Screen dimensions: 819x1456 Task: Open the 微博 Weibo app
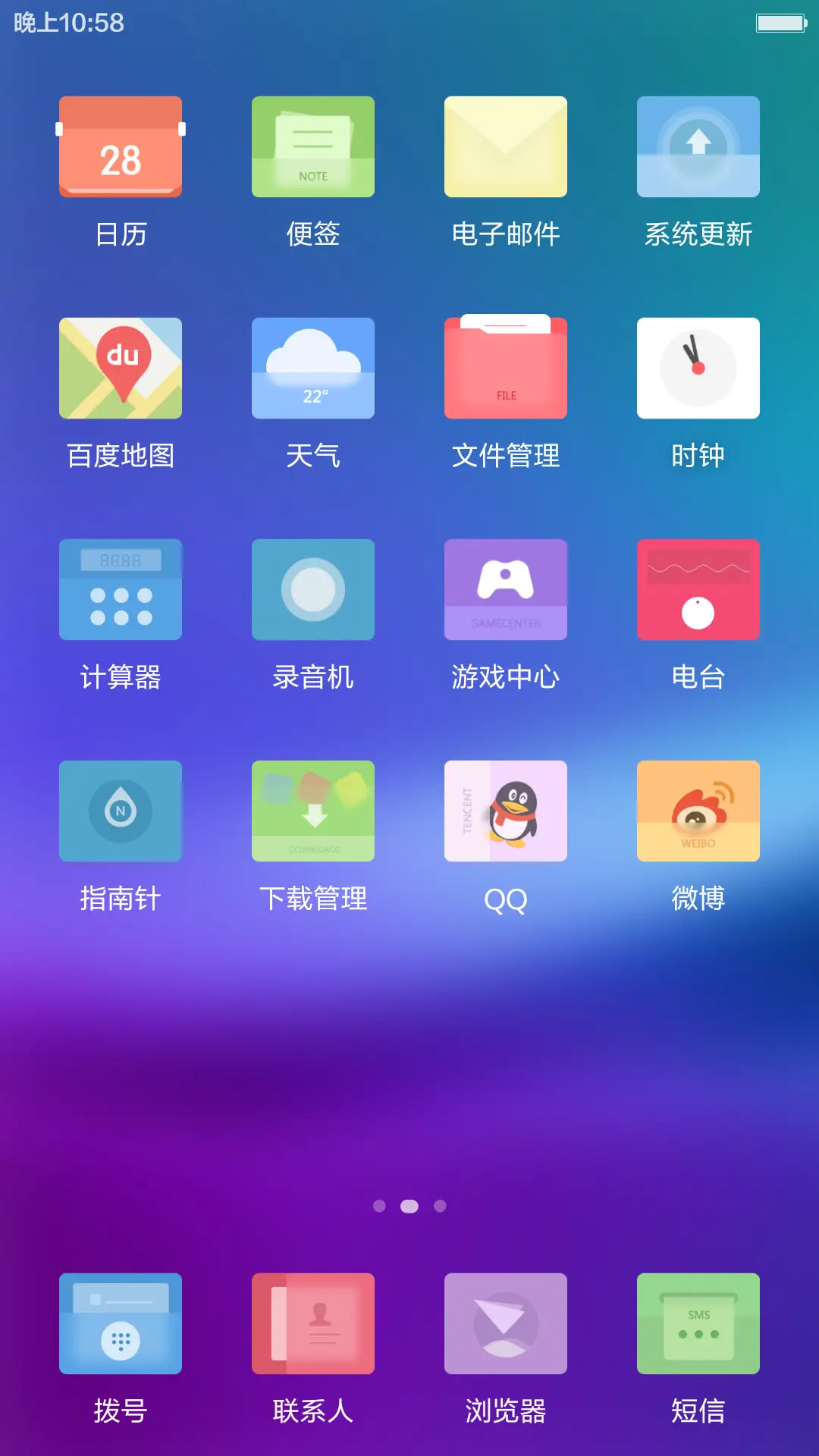(698, 811)
